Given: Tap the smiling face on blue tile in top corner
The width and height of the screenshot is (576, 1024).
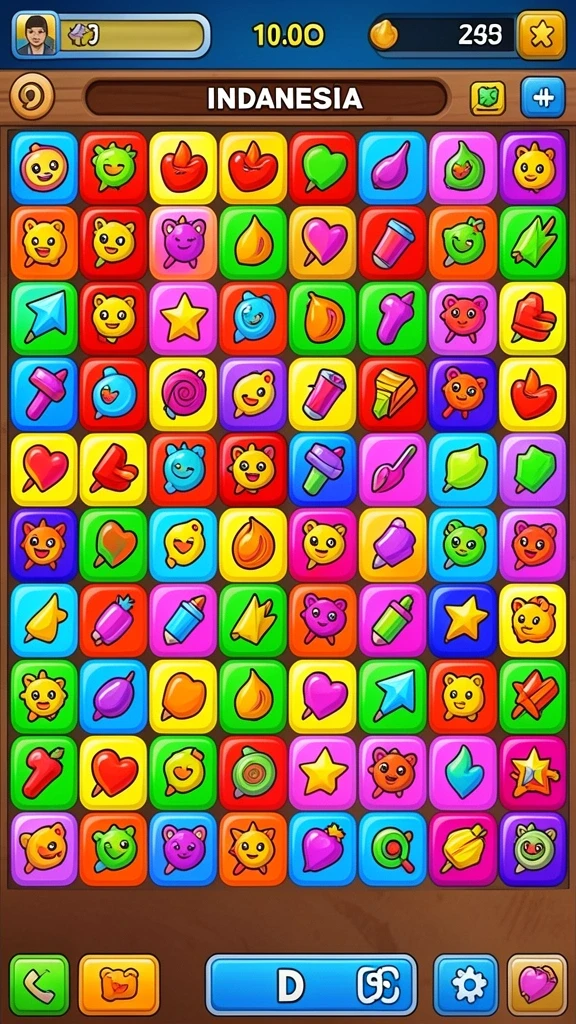Looking at the screenshot, I should [44, 168].
